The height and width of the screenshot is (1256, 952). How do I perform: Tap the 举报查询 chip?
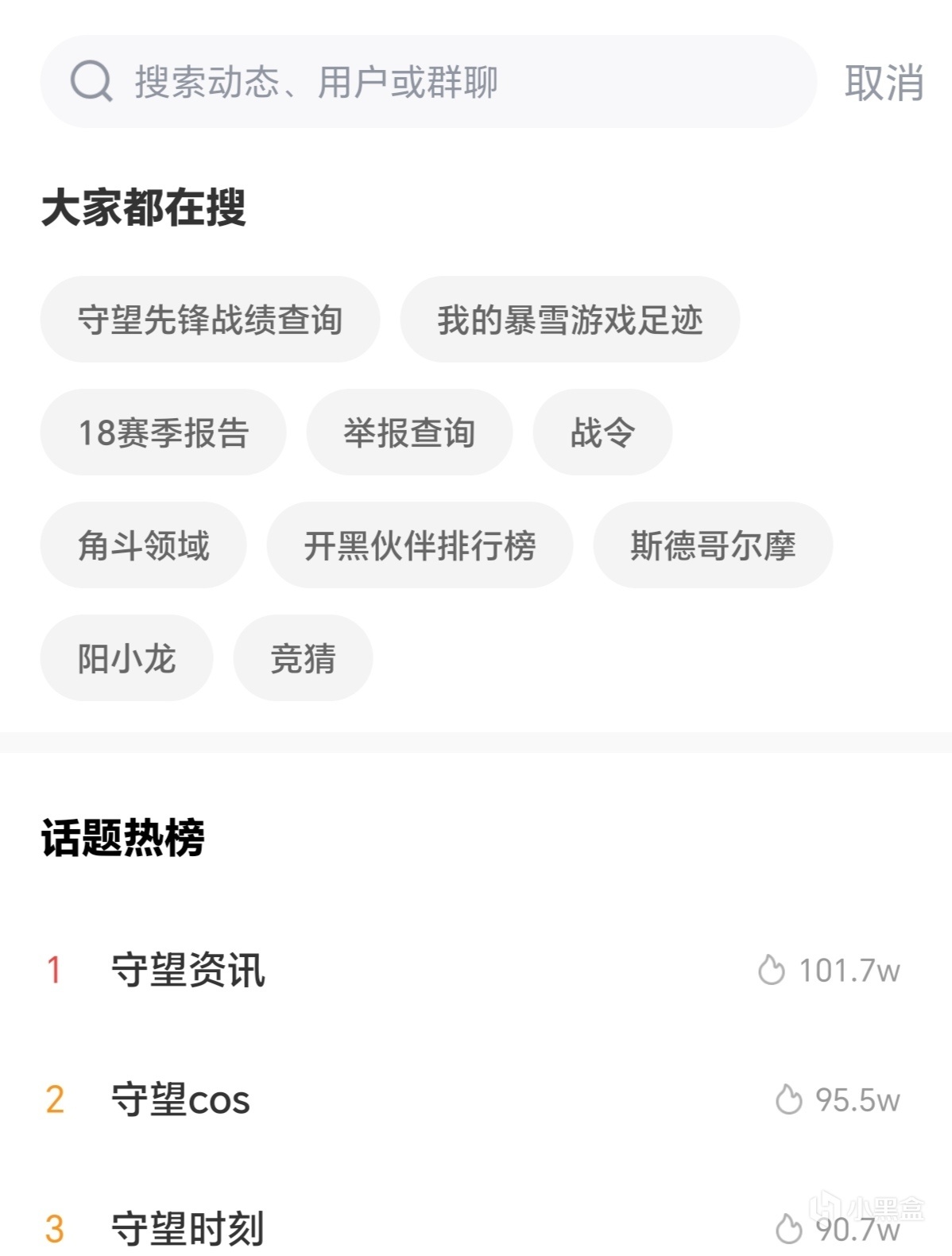[409, 432]
